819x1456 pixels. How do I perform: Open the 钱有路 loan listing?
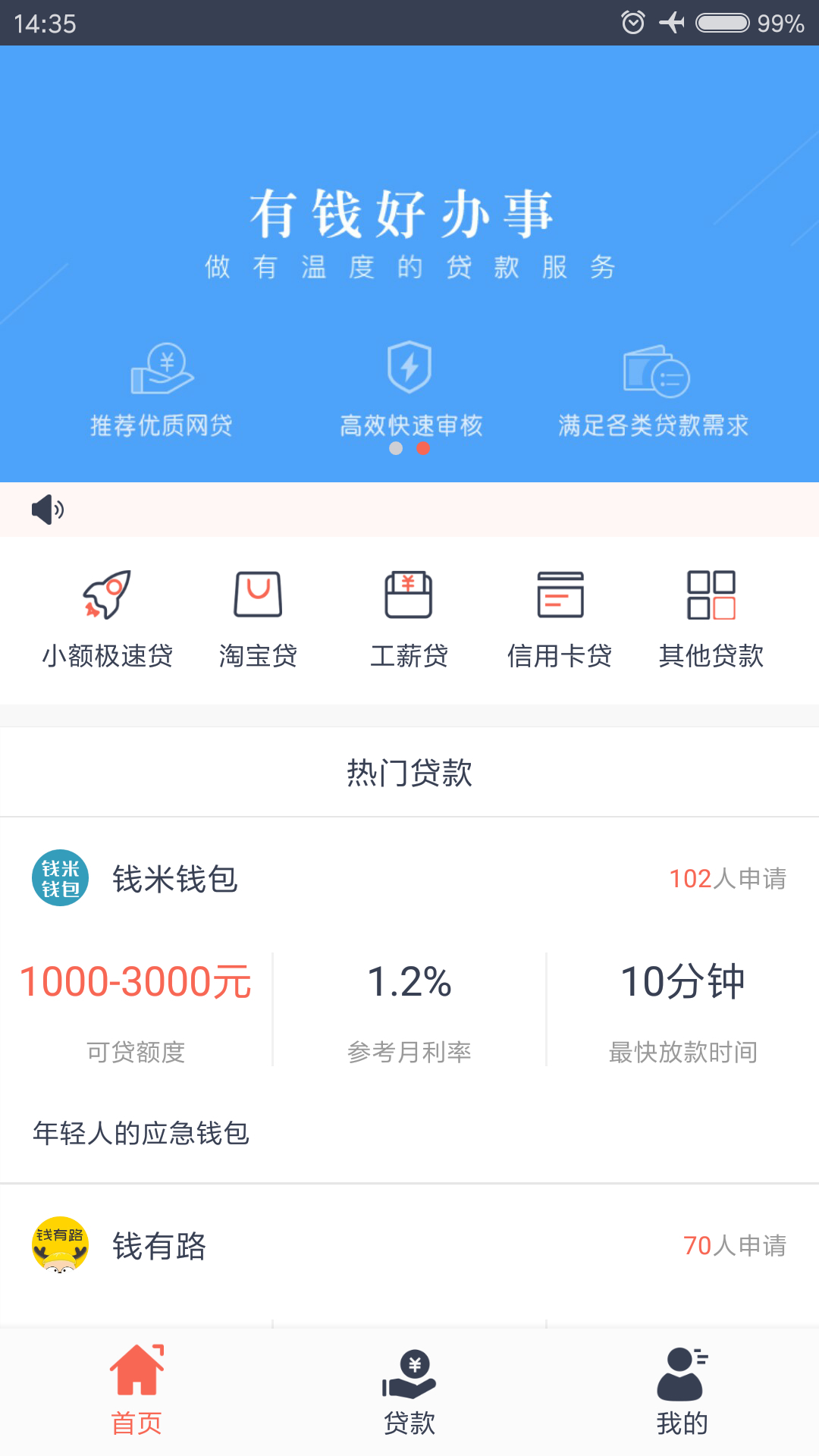coord(409,1247)
